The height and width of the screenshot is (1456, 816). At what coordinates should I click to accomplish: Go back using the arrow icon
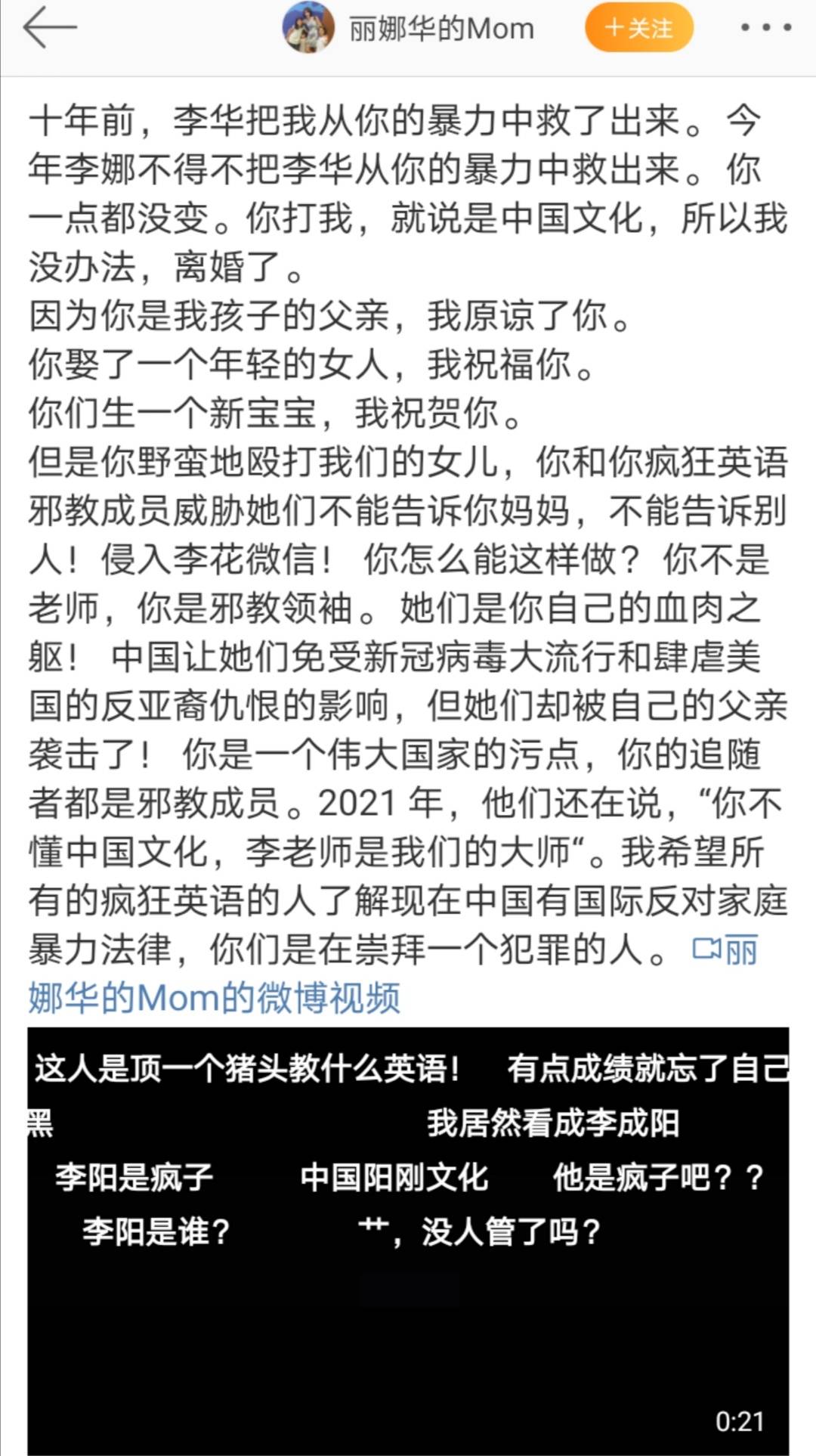(x=50, y=28)
